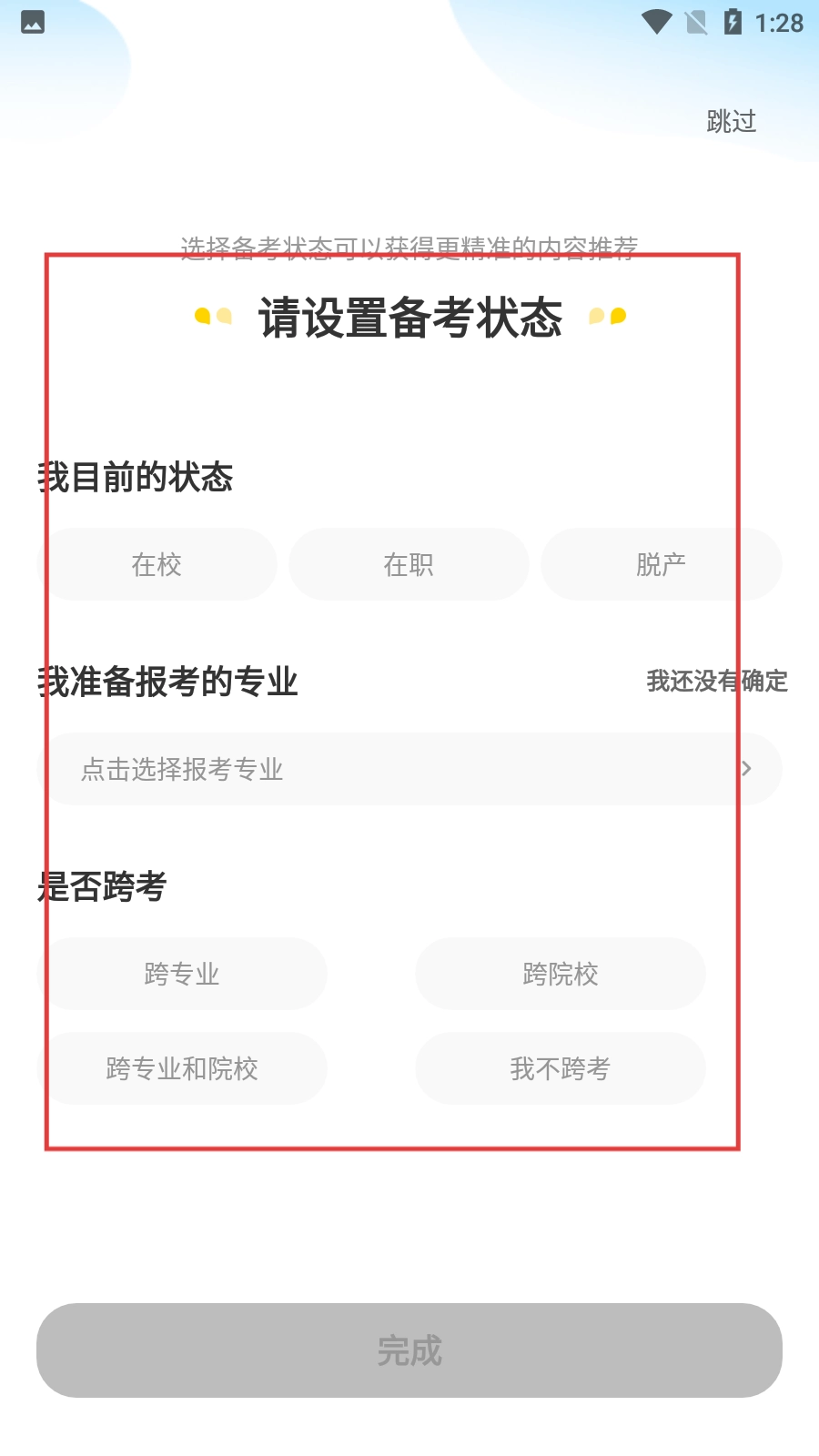Image resolution: width=819 pixels, height=1456 pixels.
Task: Open 点击选择报考专业 picker
Action: pyautogui.click(x=409, y=769)
